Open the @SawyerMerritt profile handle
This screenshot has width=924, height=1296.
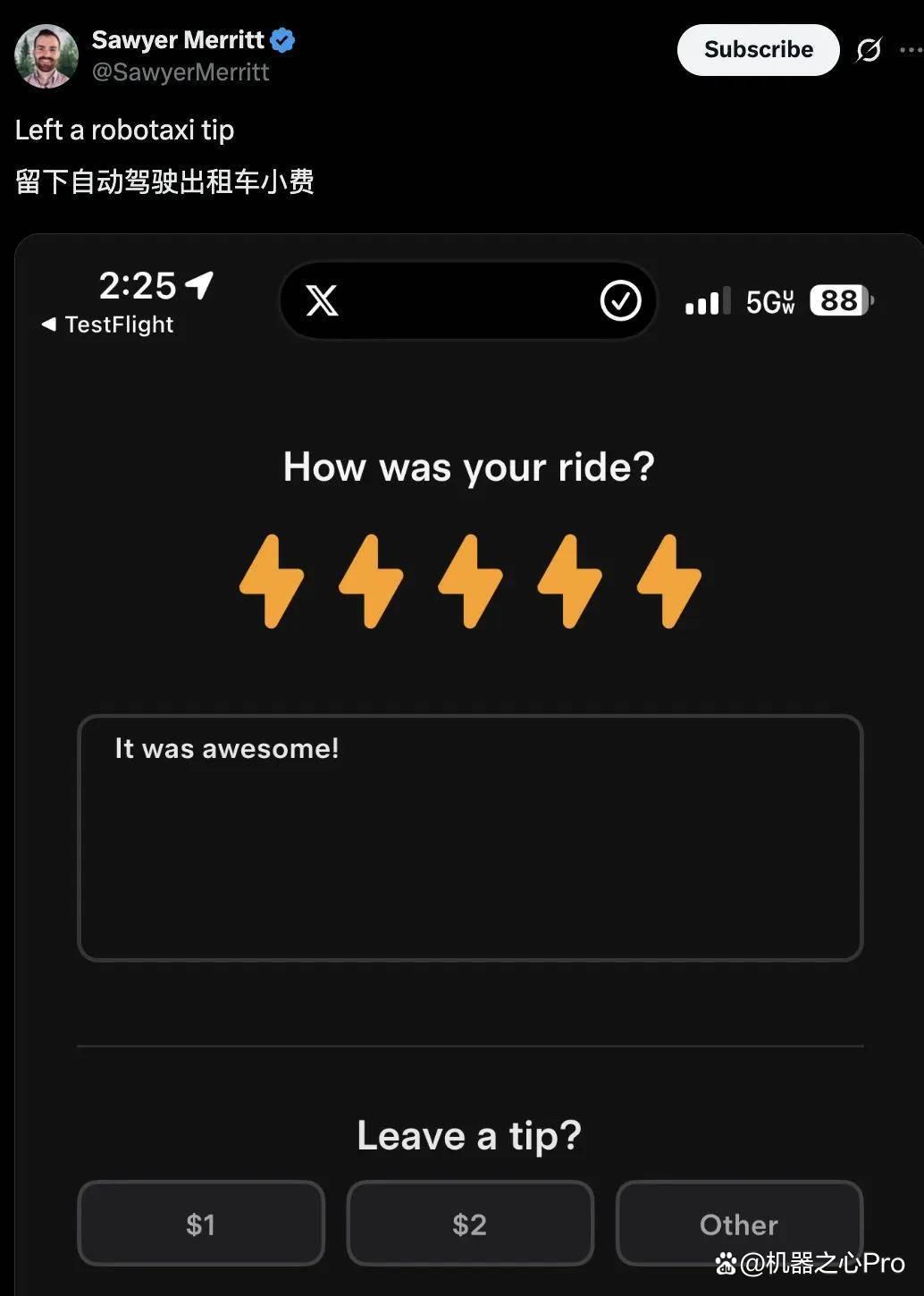click(181, 72)
